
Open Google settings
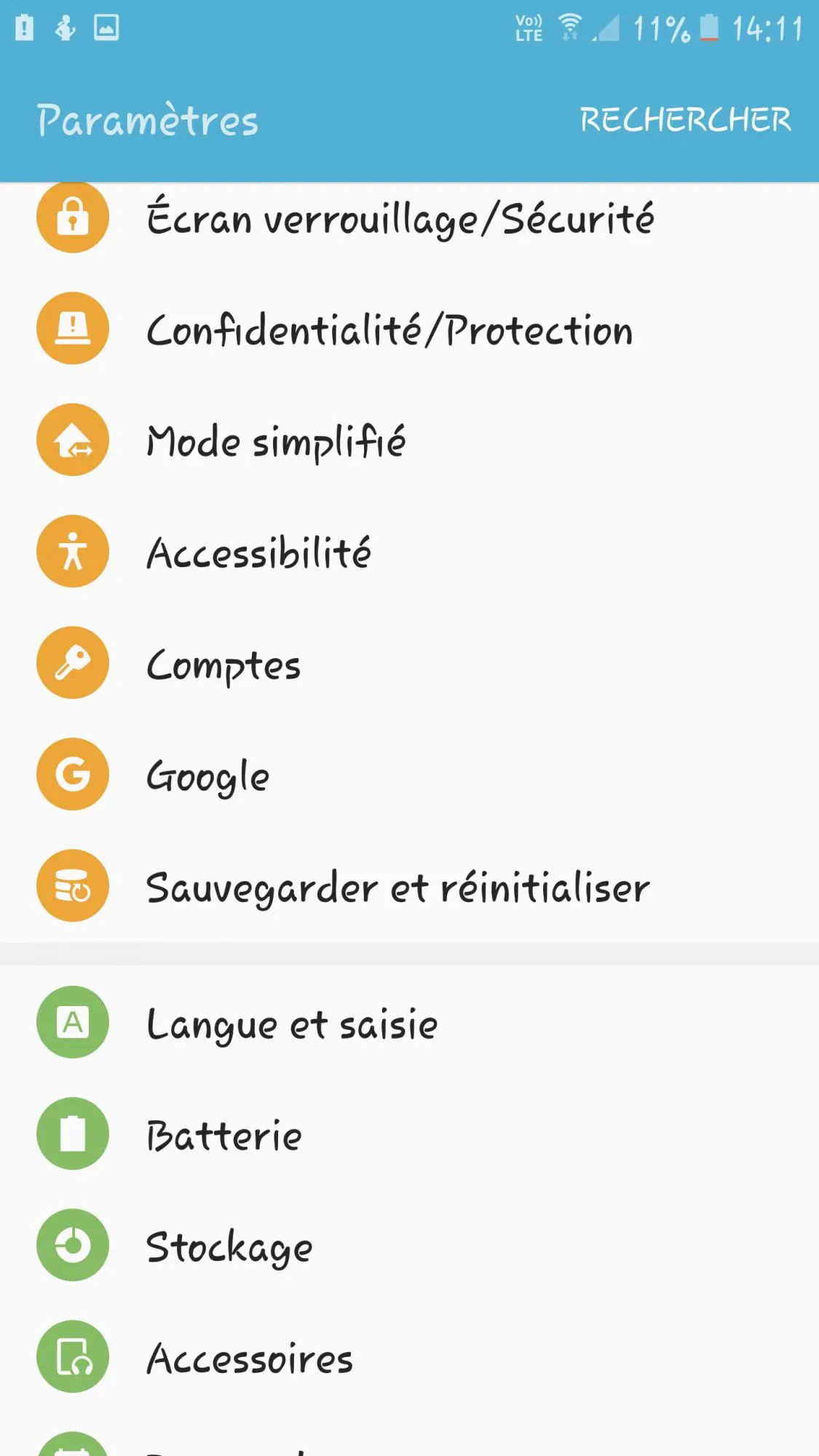pos(207,775)
